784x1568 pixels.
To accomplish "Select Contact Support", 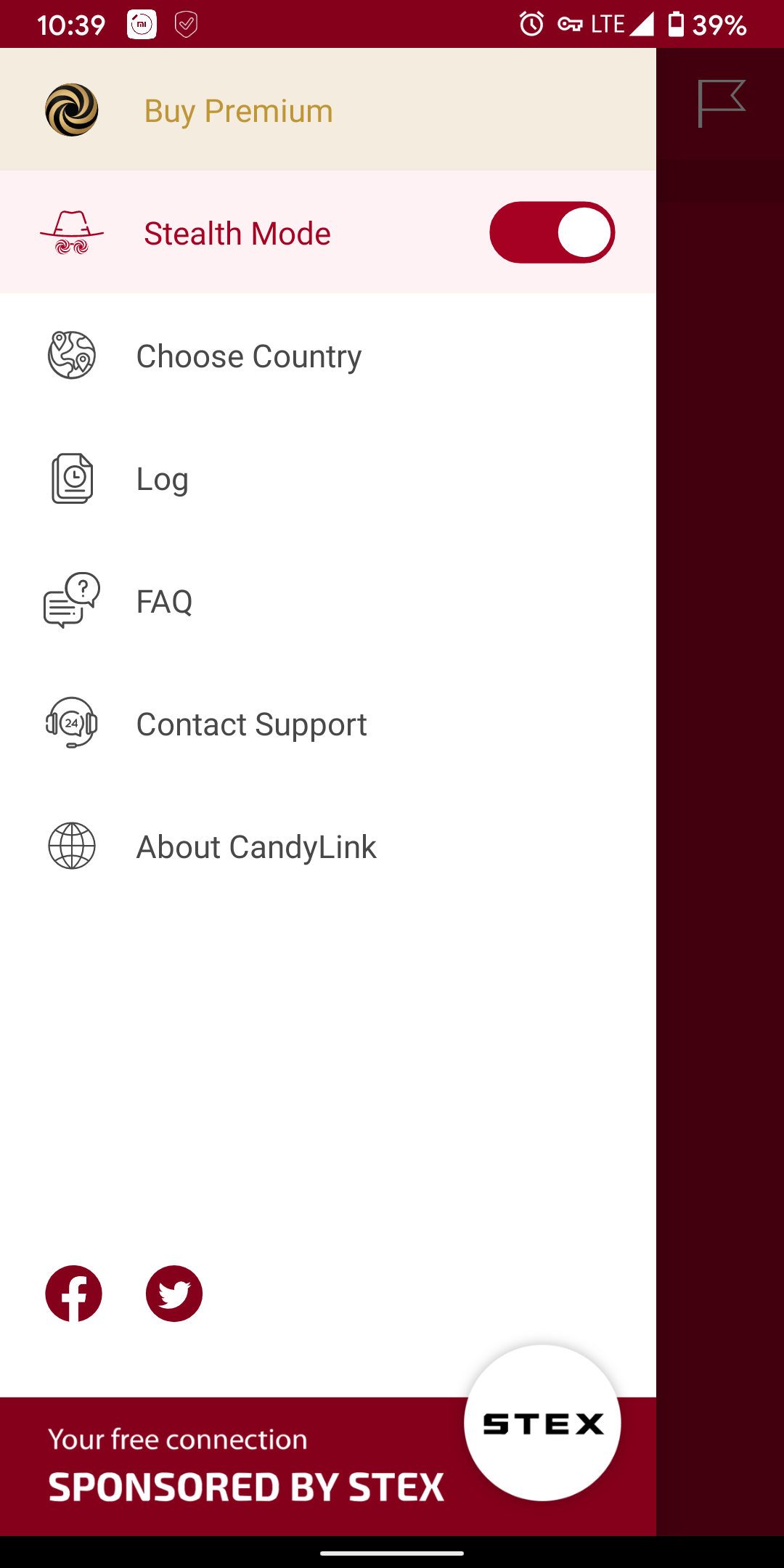I will [x=251, y=724].
